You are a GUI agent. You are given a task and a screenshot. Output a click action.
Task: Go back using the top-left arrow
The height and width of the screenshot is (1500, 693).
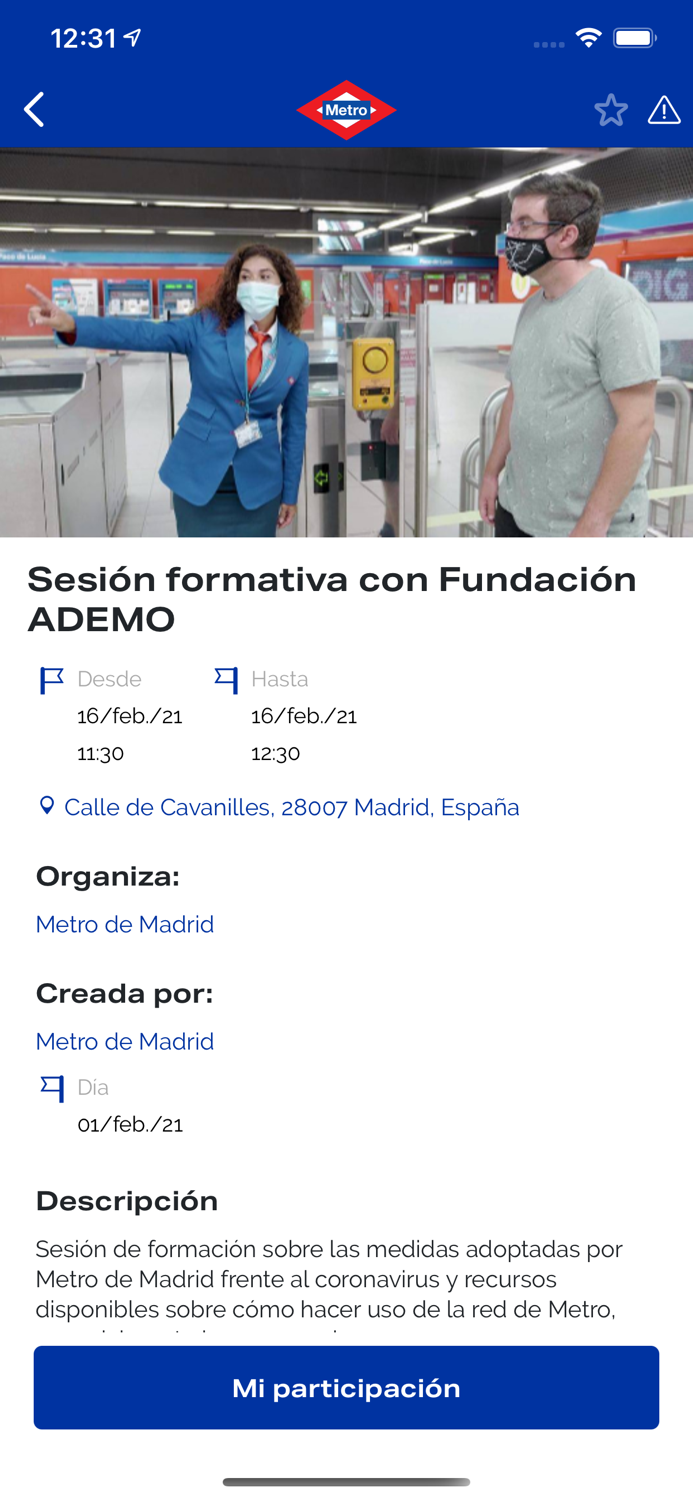tap(35, 110)
